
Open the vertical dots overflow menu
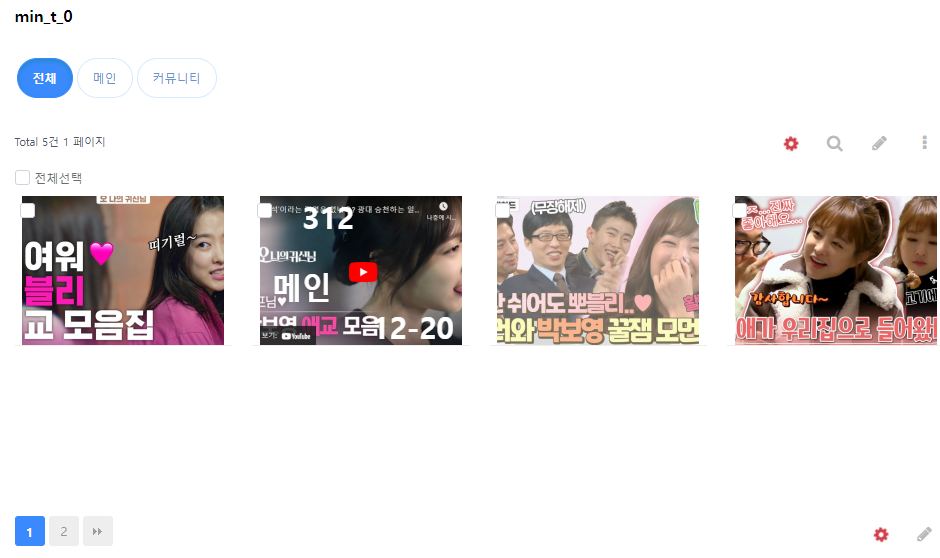click(x=924, y=143)
